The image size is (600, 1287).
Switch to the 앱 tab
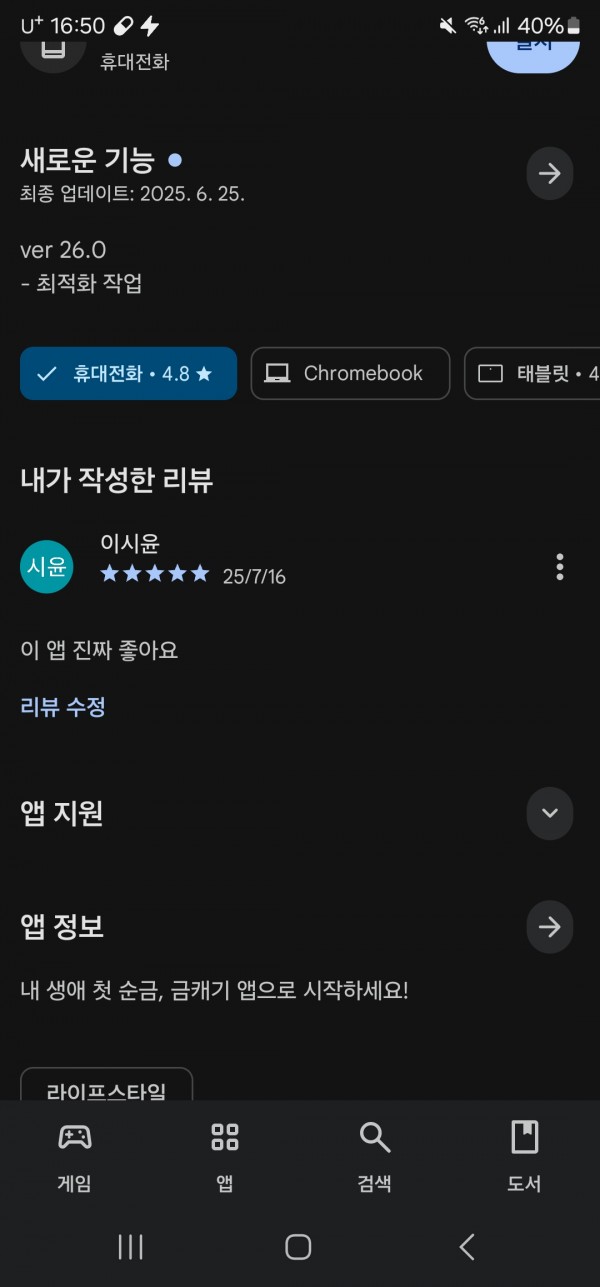coord(225,1156)
